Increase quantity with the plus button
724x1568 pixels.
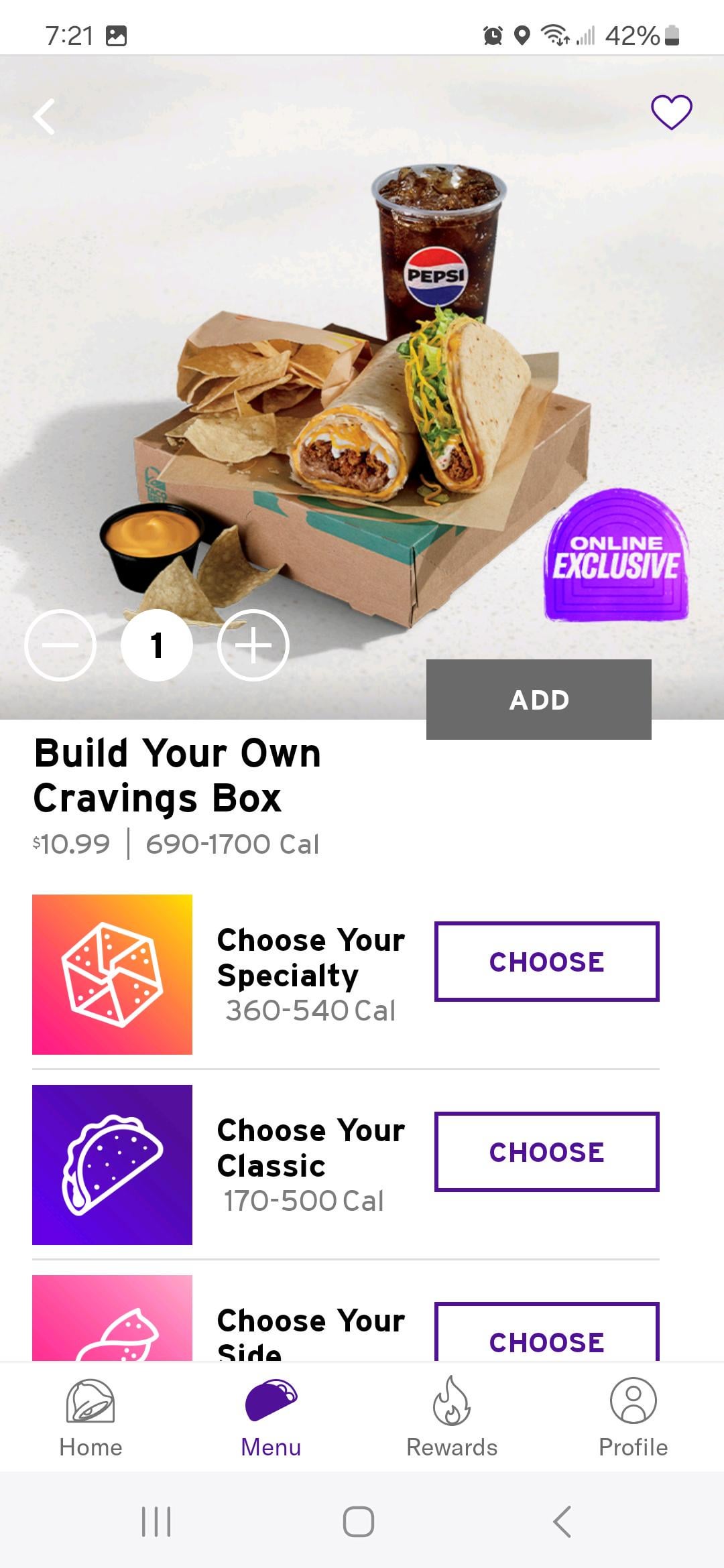[253, 645]
